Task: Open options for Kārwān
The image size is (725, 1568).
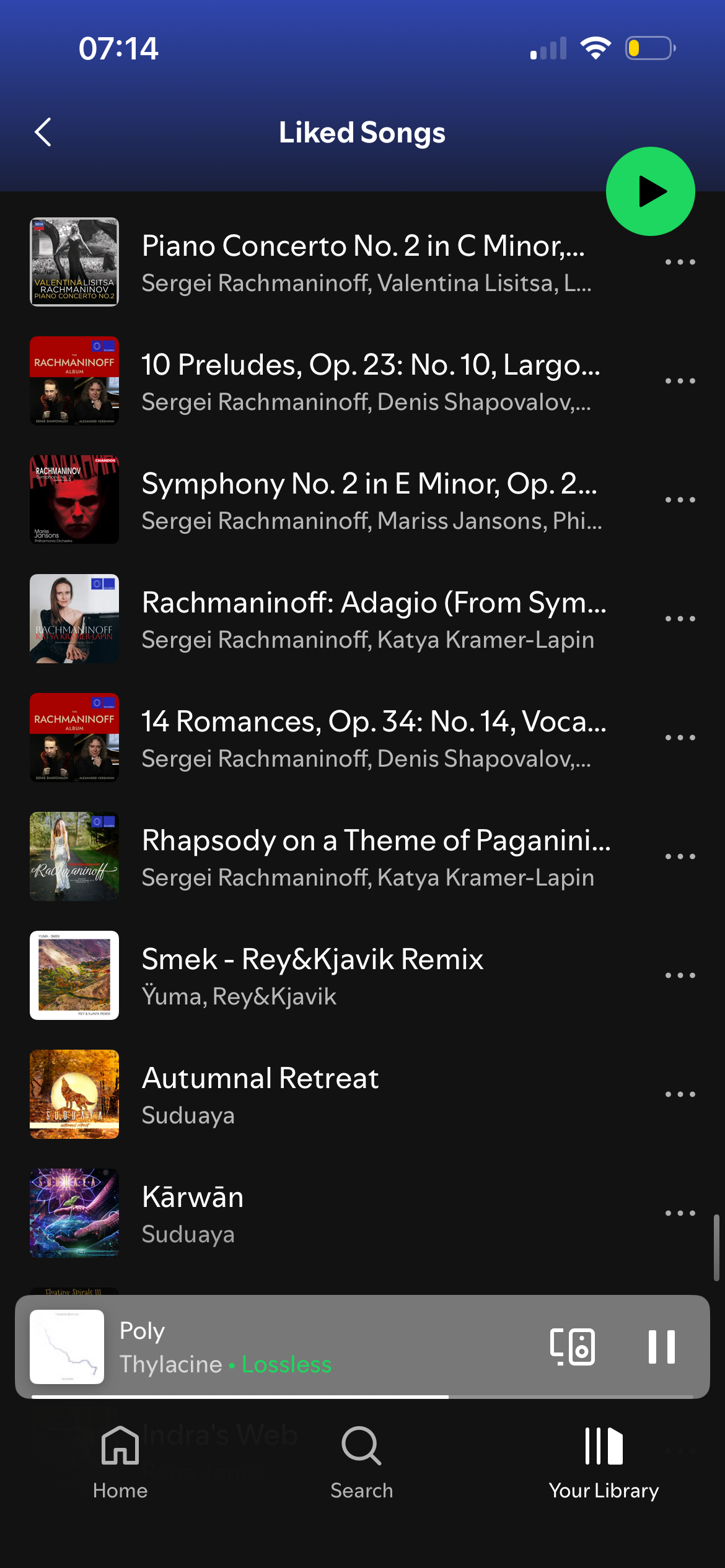Action: pyautogui.click(x=680, y=1214)
